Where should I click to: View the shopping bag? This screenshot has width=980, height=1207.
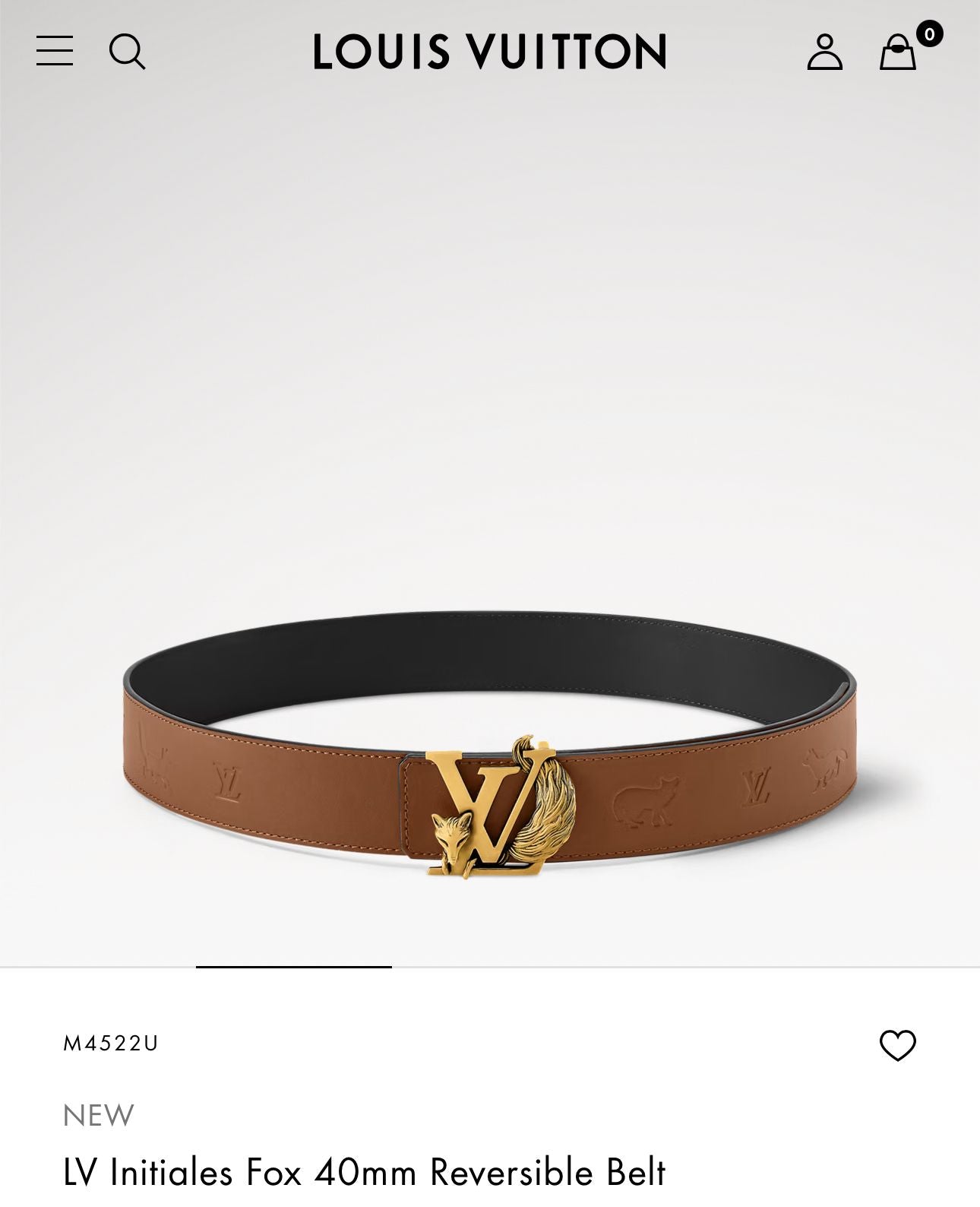tap(898, 52)
